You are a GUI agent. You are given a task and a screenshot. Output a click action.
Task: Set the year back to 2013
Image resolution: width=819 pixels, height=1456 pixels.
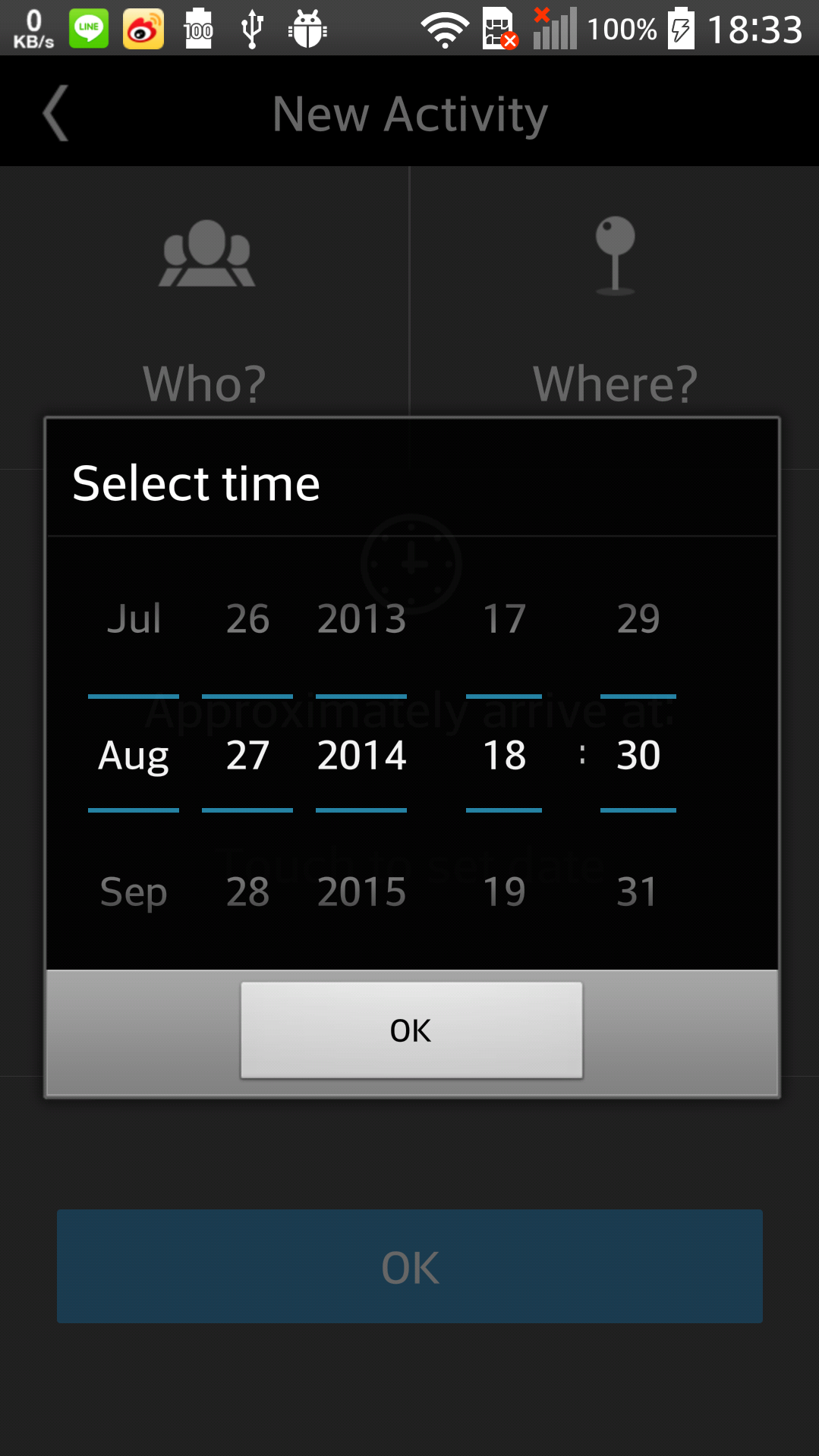click(361, 618)
